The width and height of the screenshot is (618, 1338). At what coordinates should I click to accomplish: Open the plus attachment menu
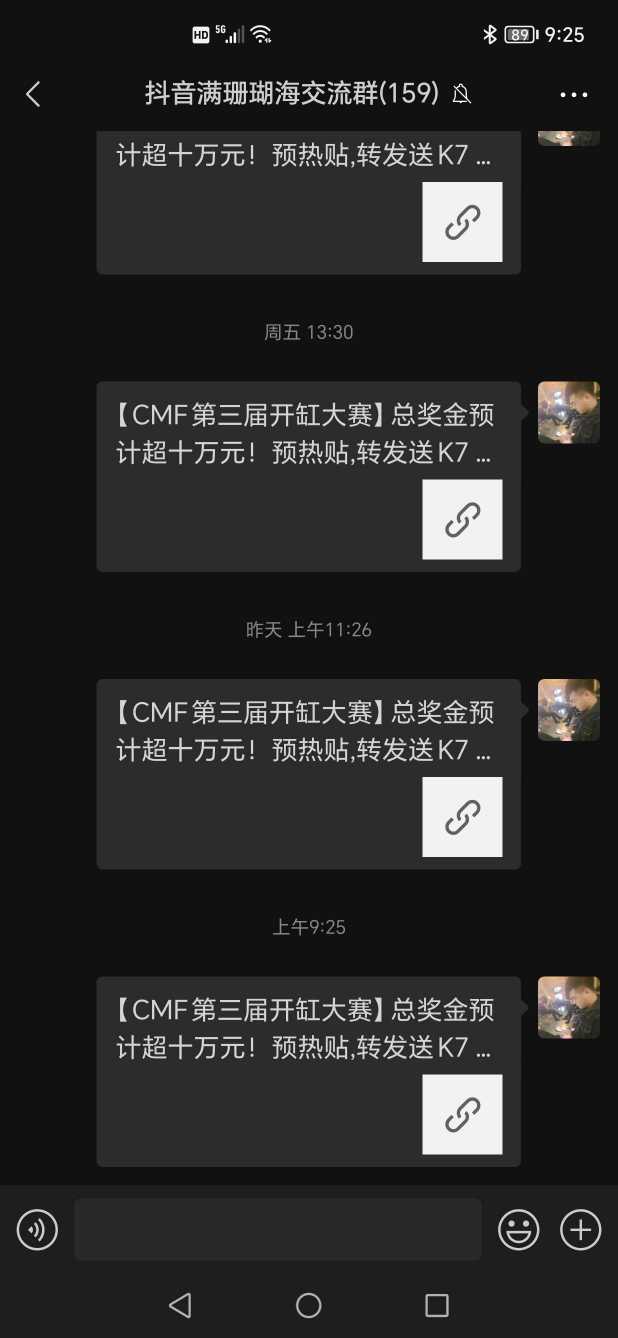(580, 1229)
